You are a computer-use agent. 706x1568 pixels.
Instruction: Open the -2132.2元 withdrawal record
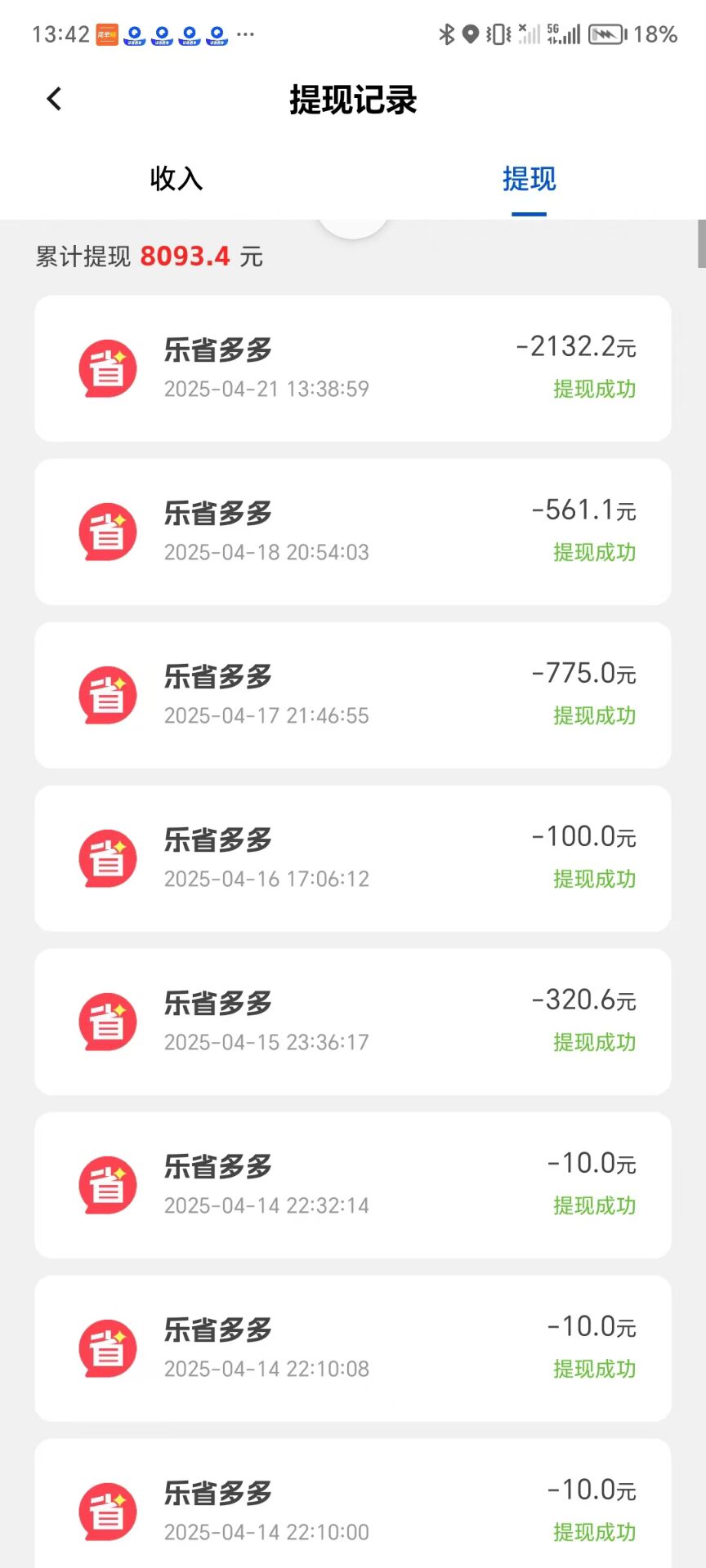tap(353, 368)
